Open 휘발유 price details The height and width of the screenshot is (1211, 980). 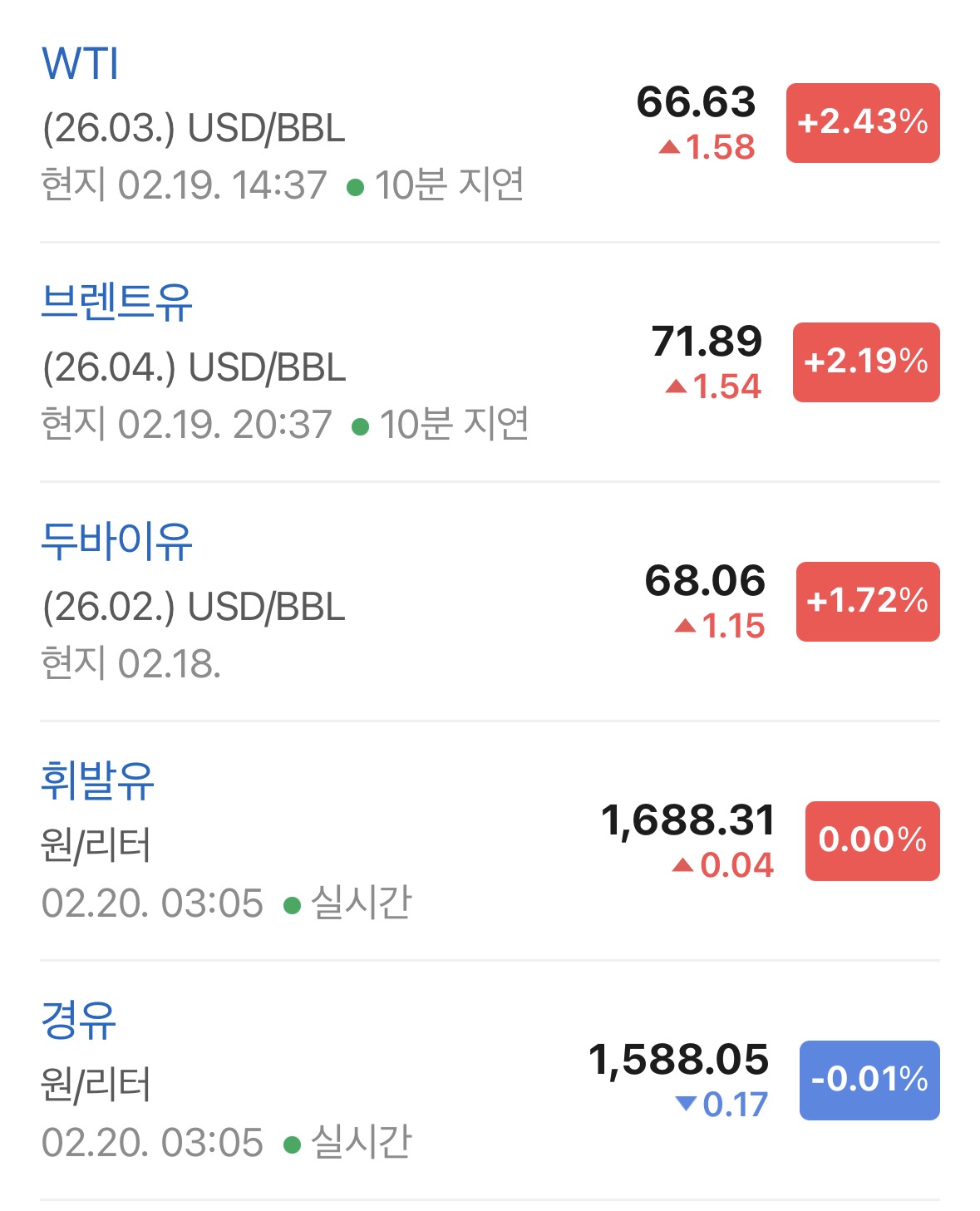click(97, 781)
